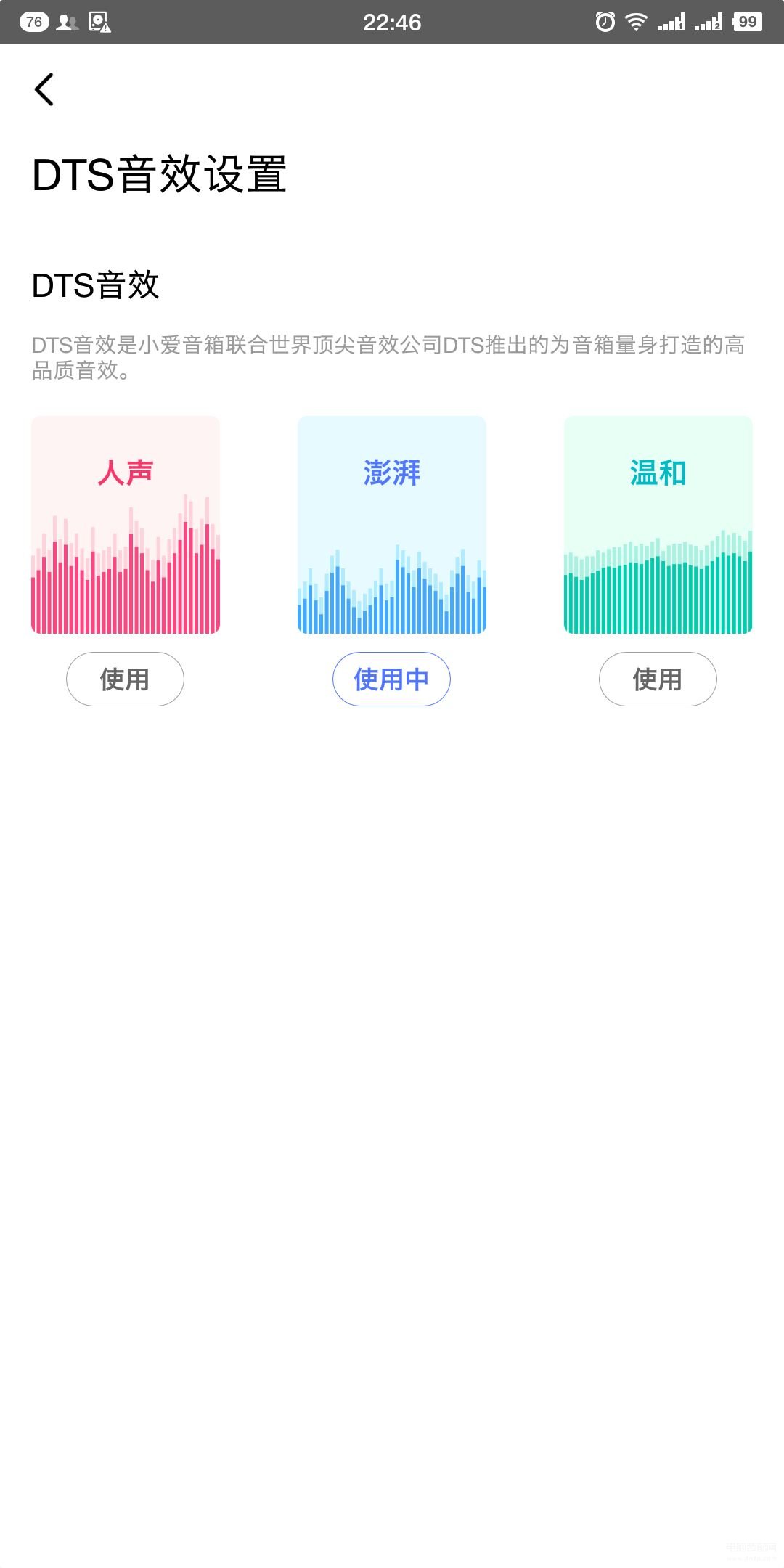Screen dimensions: 784x1568
Task: Tap 使用 under the 温和 sound effect
Action: (x=658, y=679)
